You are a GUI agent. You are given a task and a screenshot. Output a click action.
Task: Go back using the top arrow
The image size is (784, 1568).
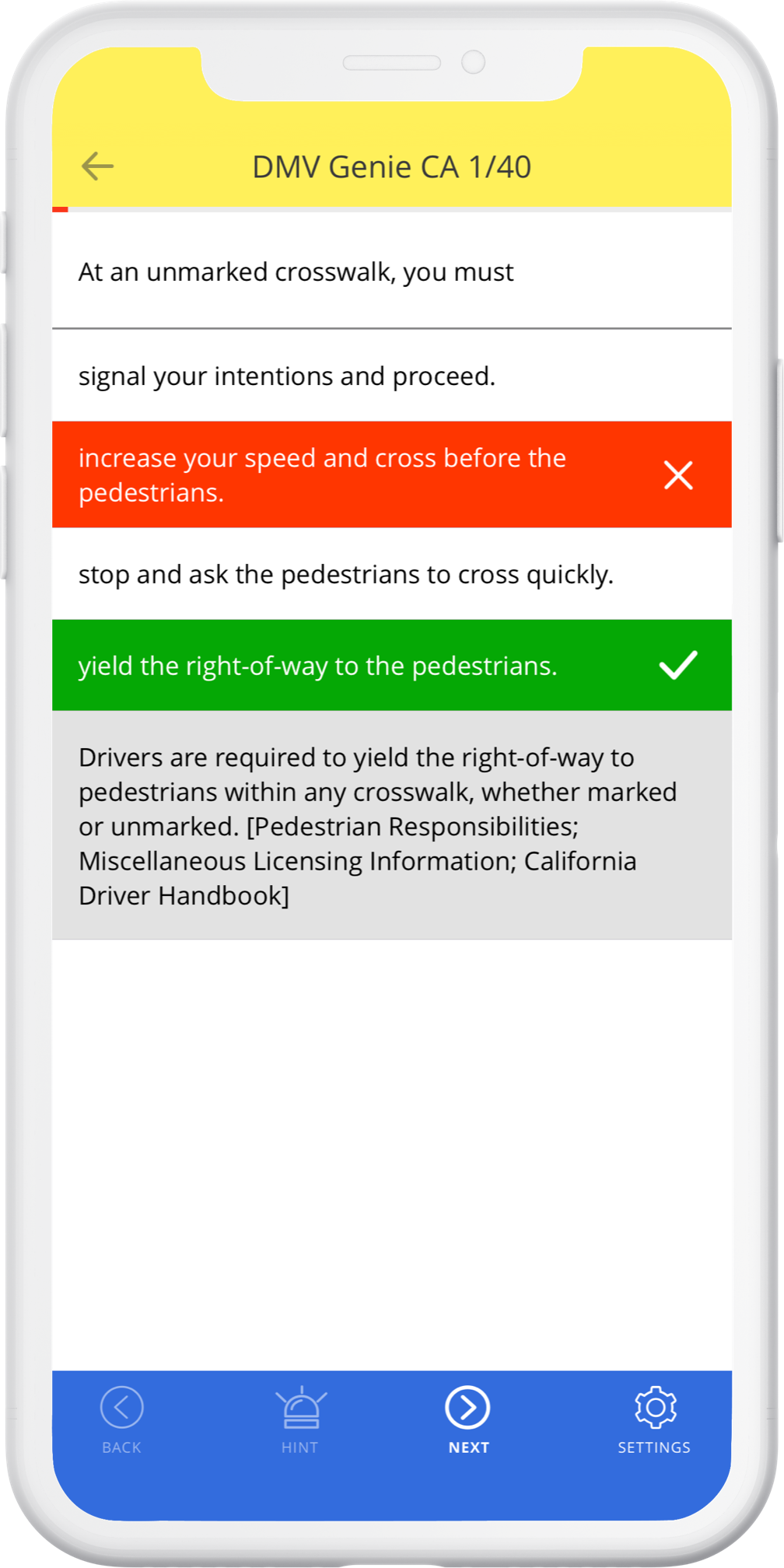tap(98, 166)
